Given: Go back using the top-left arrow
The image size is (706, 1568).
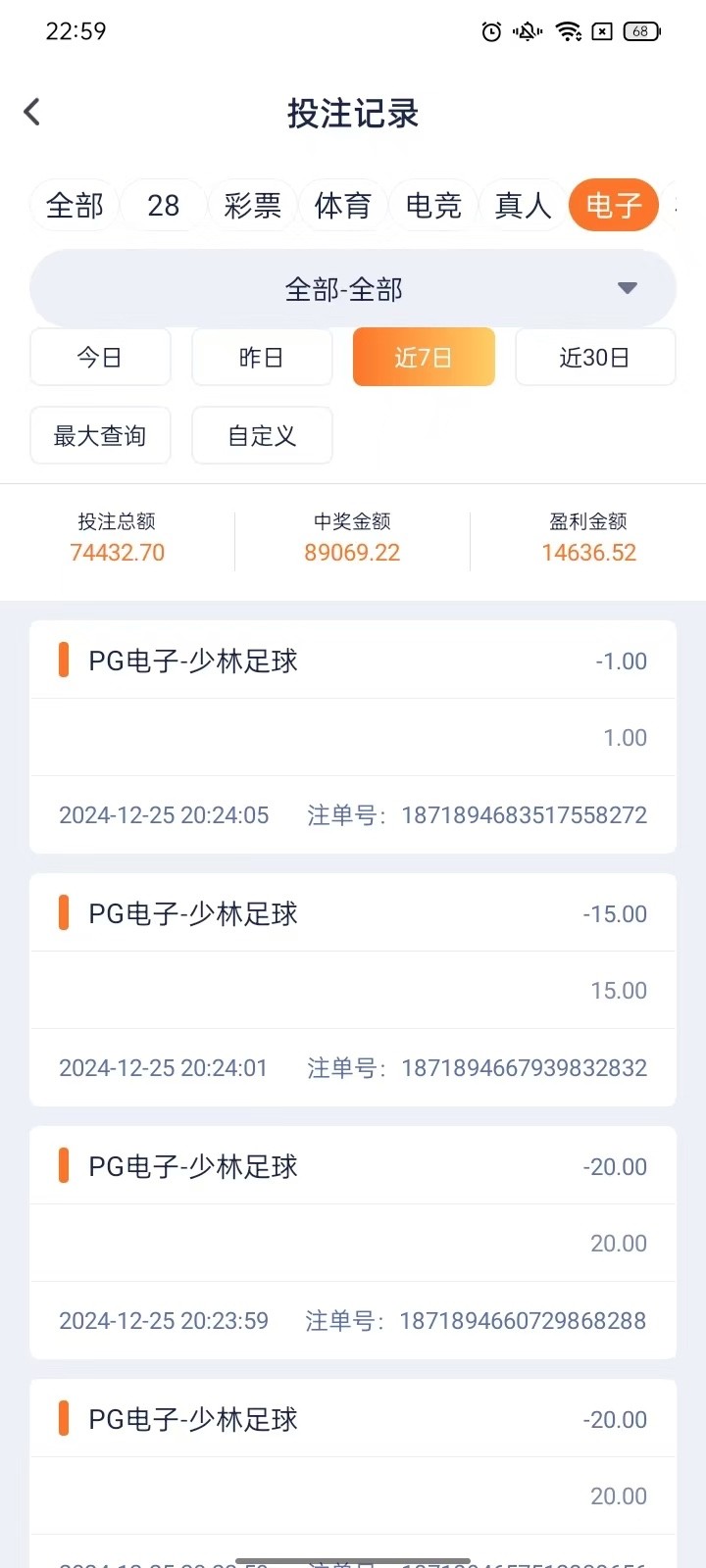Looking at the screenshot, I should [31, 112].
